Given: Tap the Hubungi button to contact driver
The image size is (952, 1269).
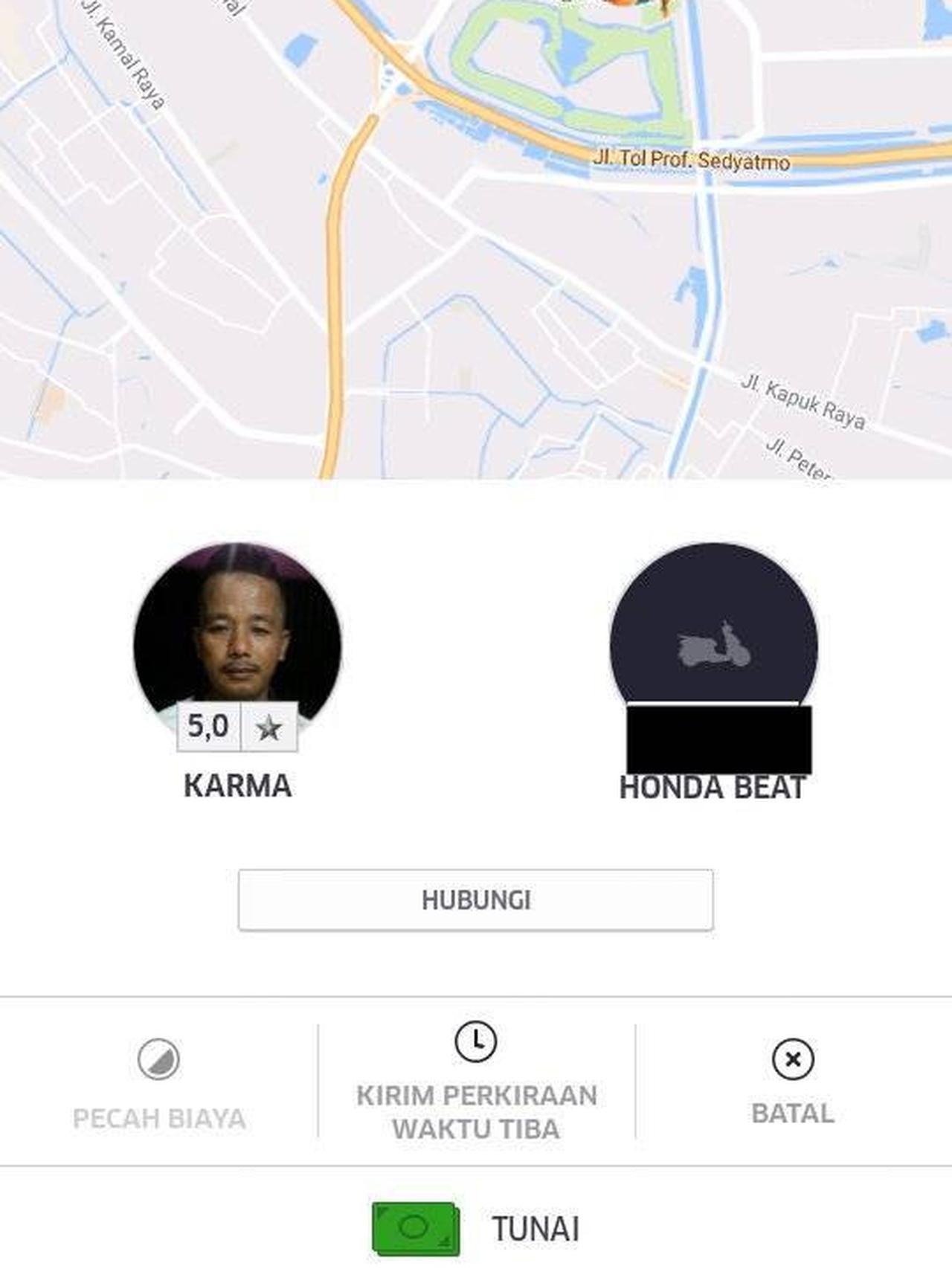Looking at the screenshot, I should tap(475, 899).
